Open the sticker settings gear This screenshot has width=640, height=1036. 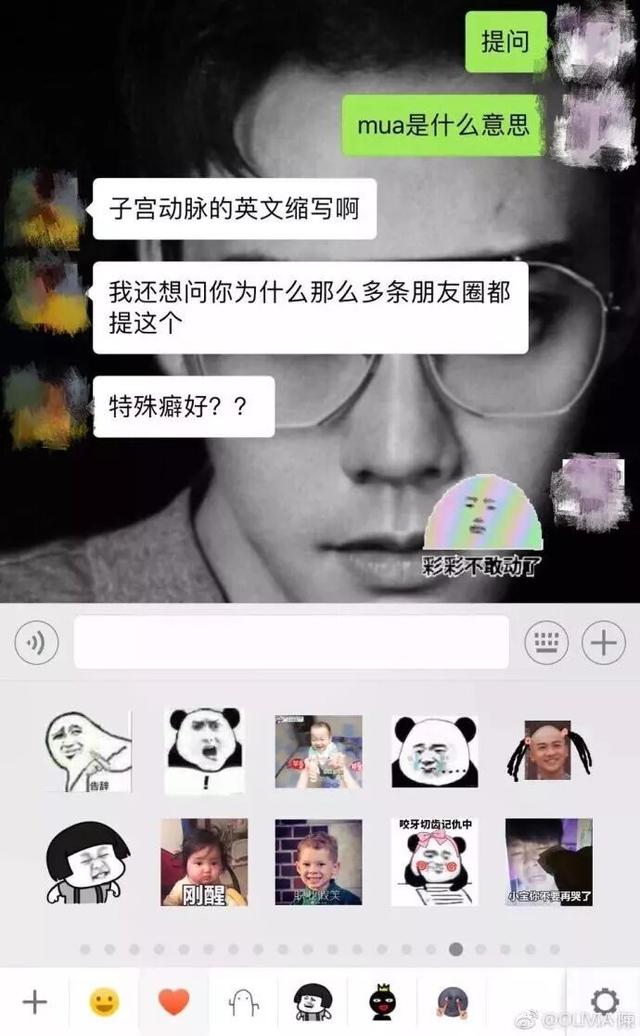[604, 1001]
